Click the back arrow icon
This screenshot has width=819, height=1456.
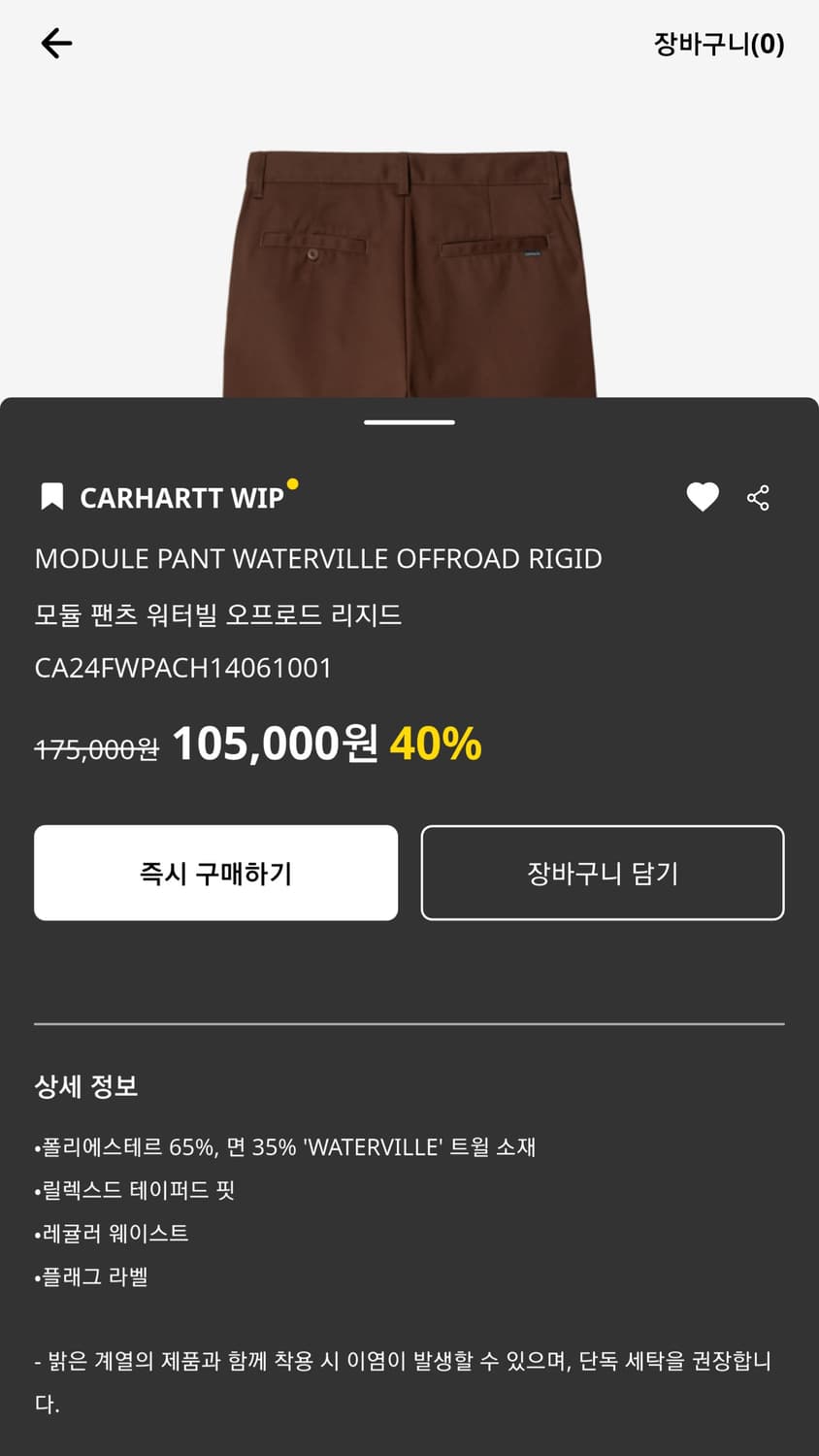point(56,43)
